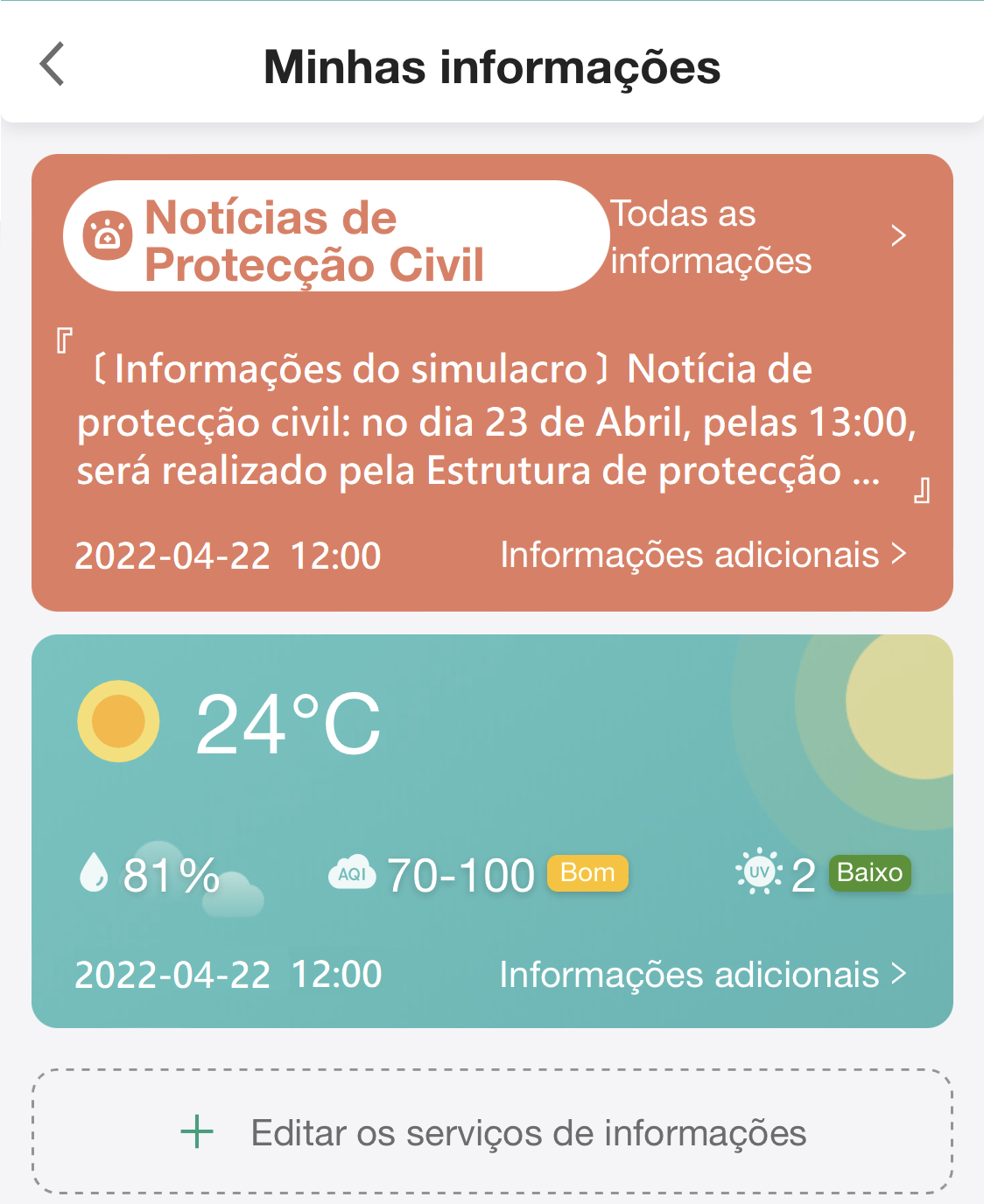
Task: Open Informações adicionais for civil protection news
Action: (703, 555)
